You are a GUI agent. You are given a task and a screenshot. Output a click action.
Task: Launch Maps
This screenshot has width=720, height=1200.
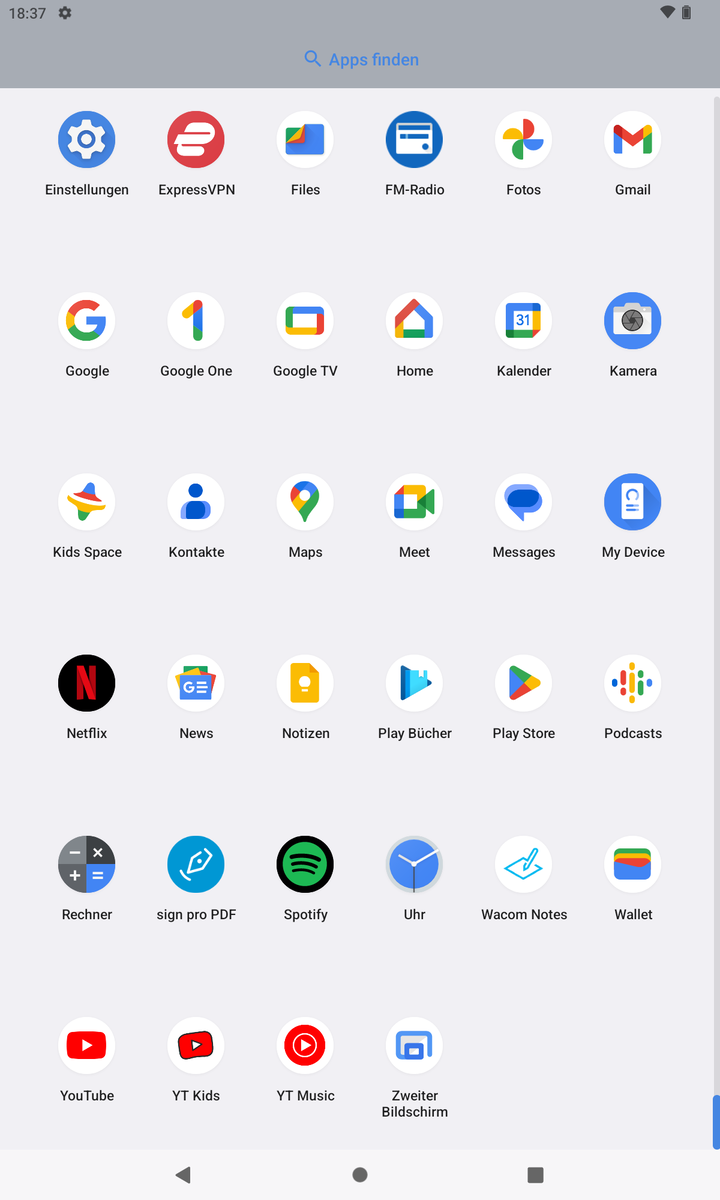tap(305, 502)
